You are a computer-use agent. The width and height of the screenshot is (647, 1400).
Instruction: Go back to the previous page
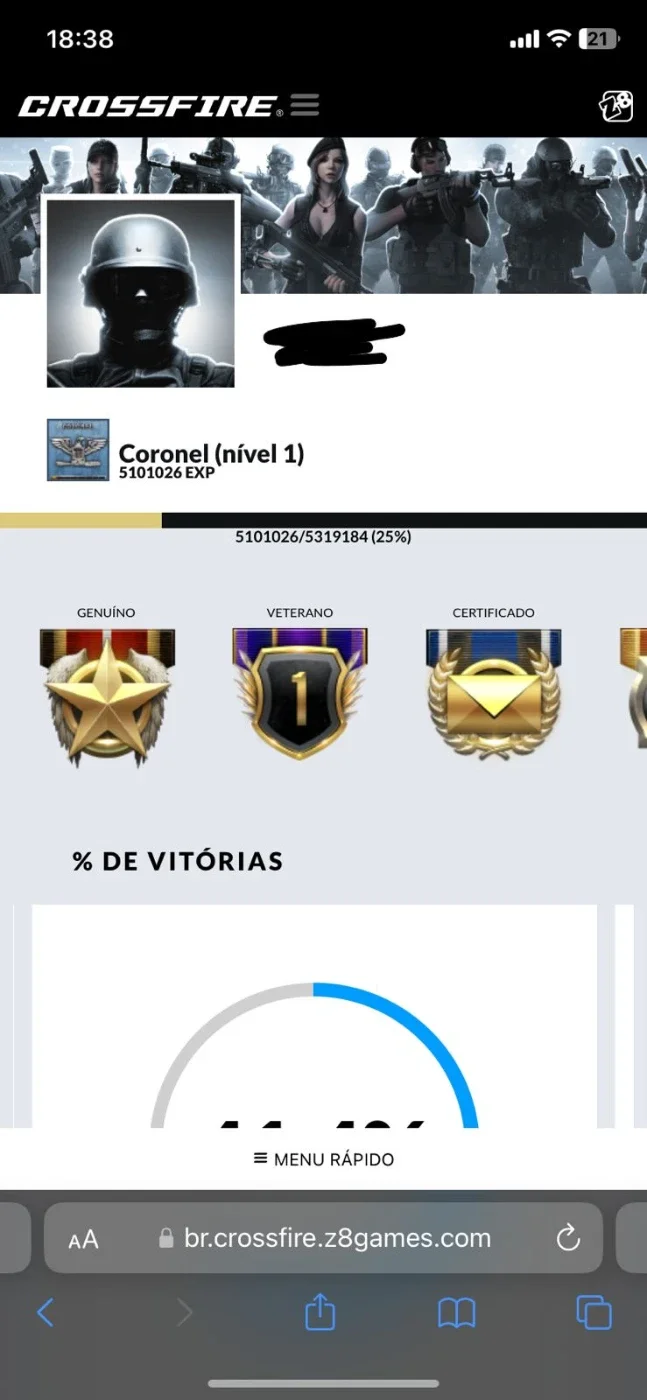pos(45,1313)
